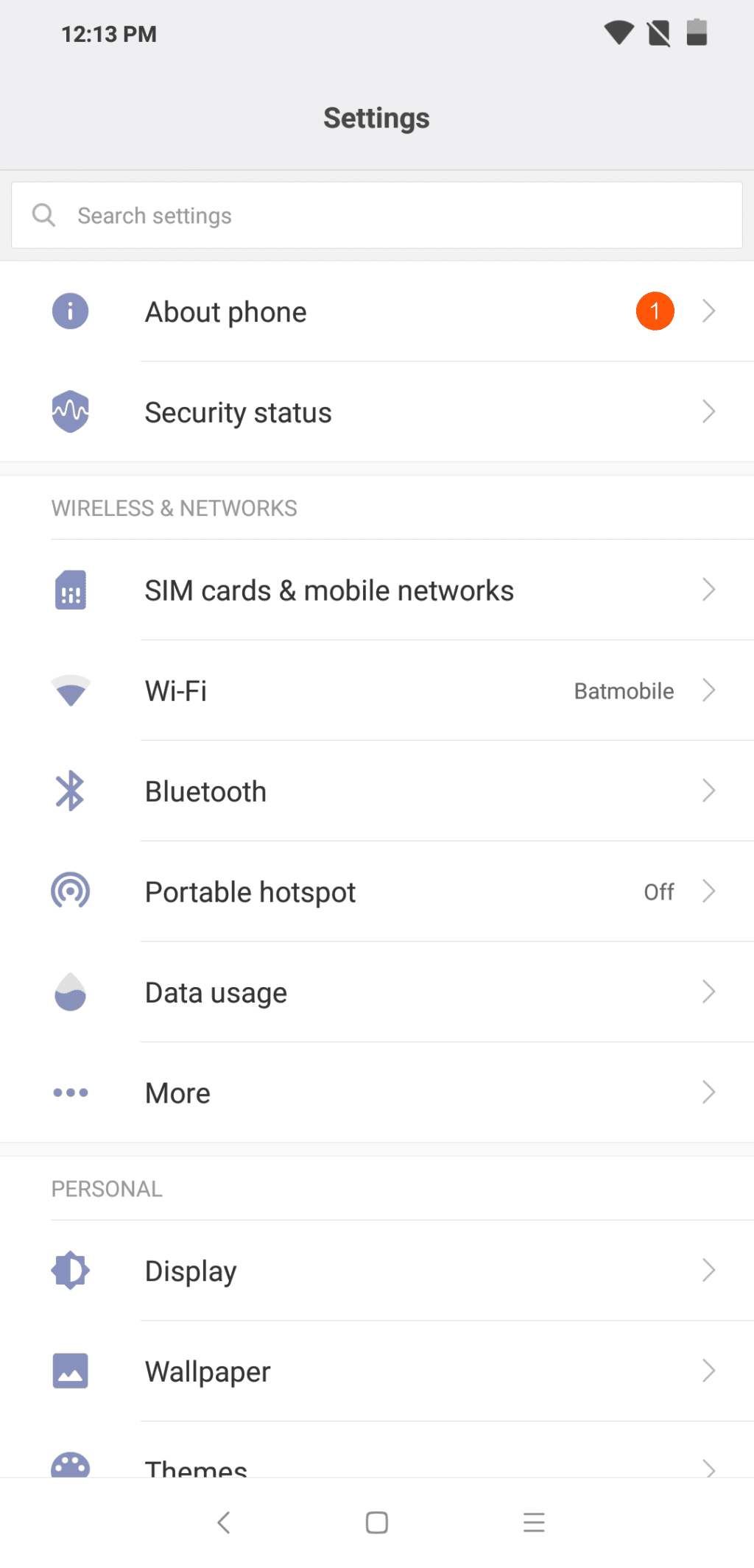Image resolution: width=754 pixels, height=1568 pixels.
Task: Open Bluetooth settings
Action: [x=376, y=791]
